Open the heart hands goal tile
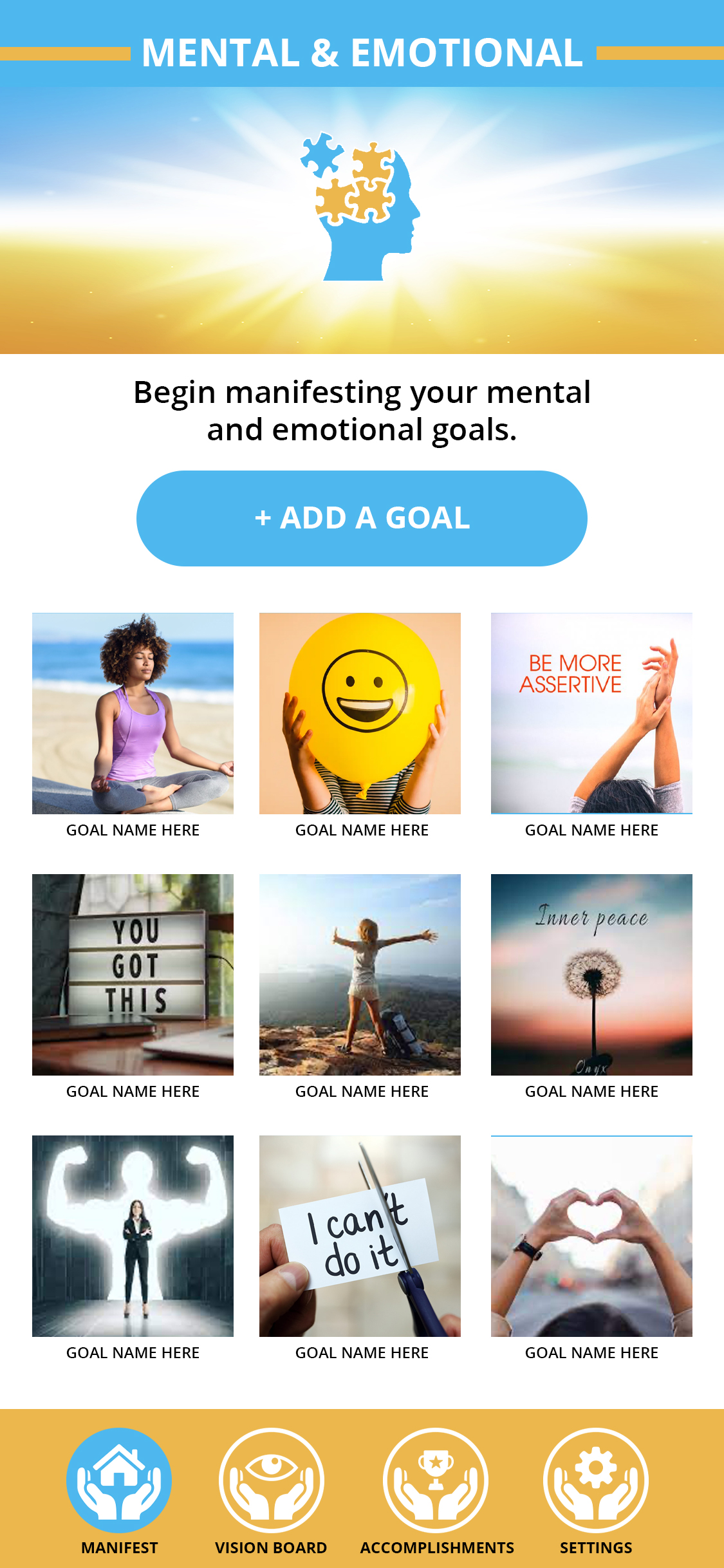 (x=591, y=1236)
